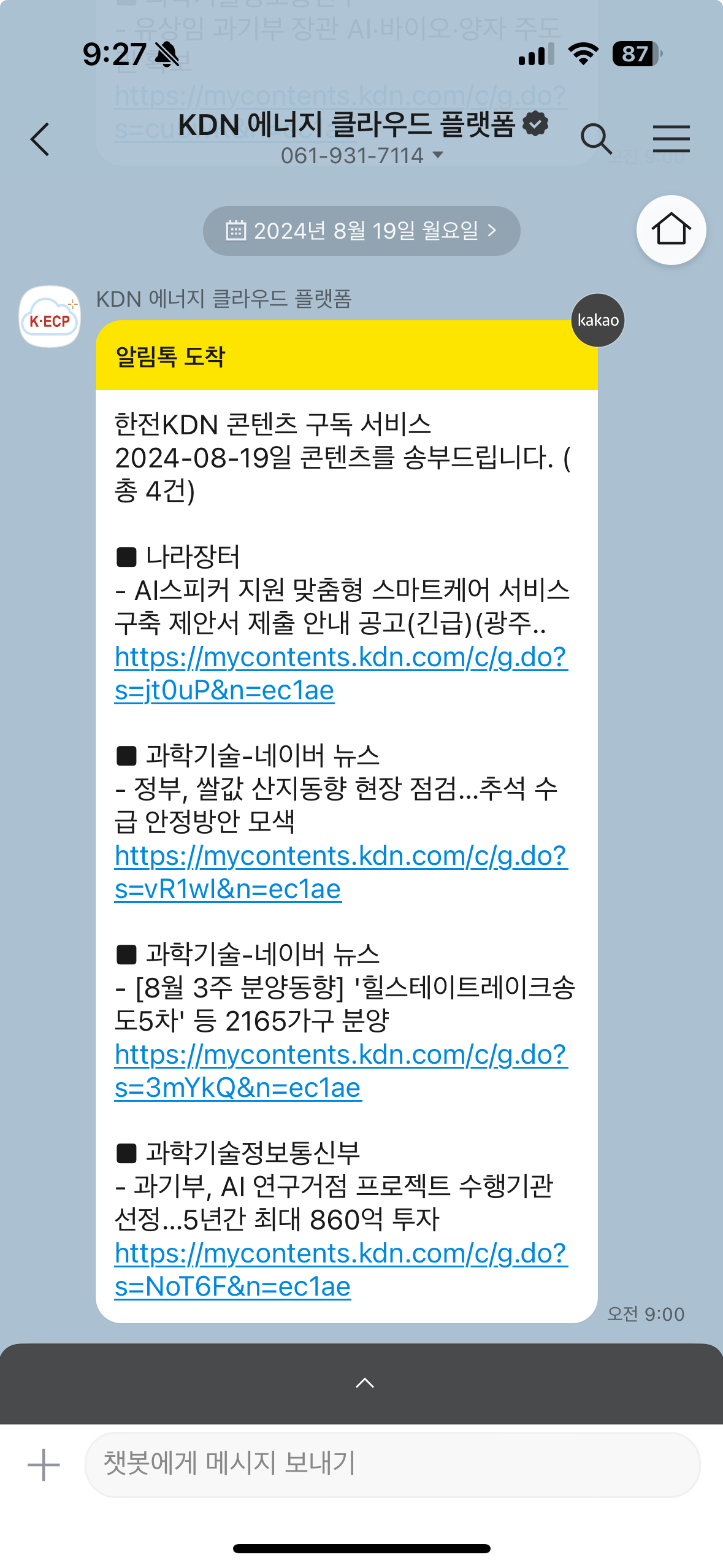Open the date picker via the date banner chevron
Image resolution: width=723 pixels, height=1568 pixels.
click(494, 229)
